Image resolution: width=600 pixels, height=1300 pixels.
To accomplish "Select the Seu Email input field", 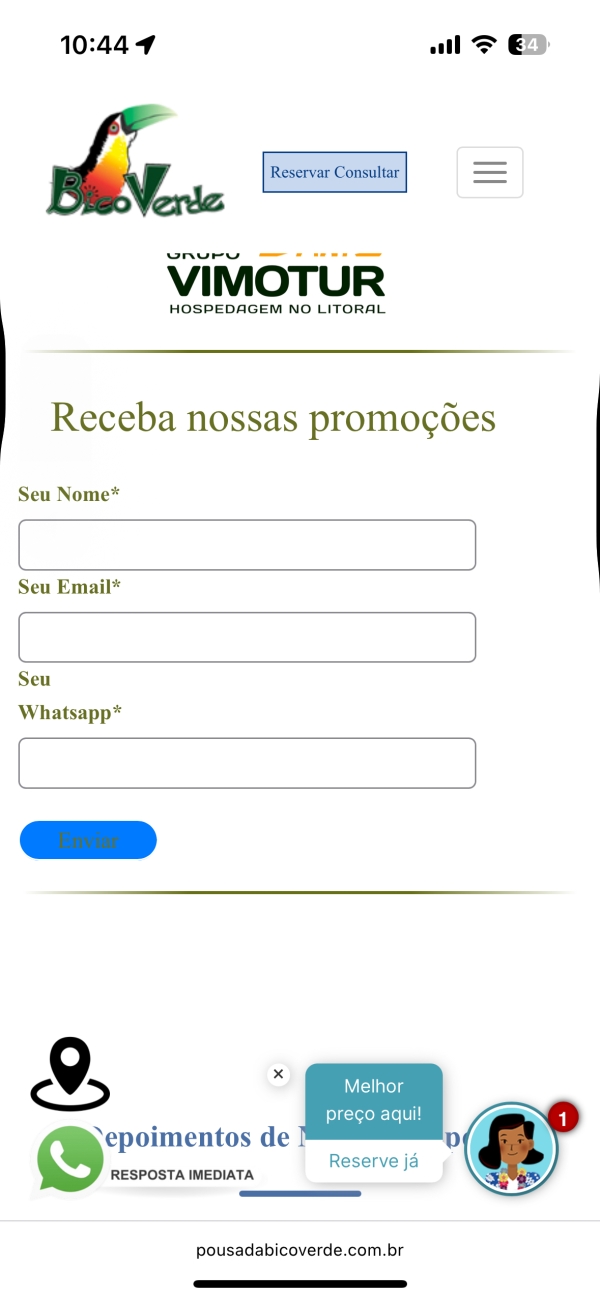I will tap(247, 637).
